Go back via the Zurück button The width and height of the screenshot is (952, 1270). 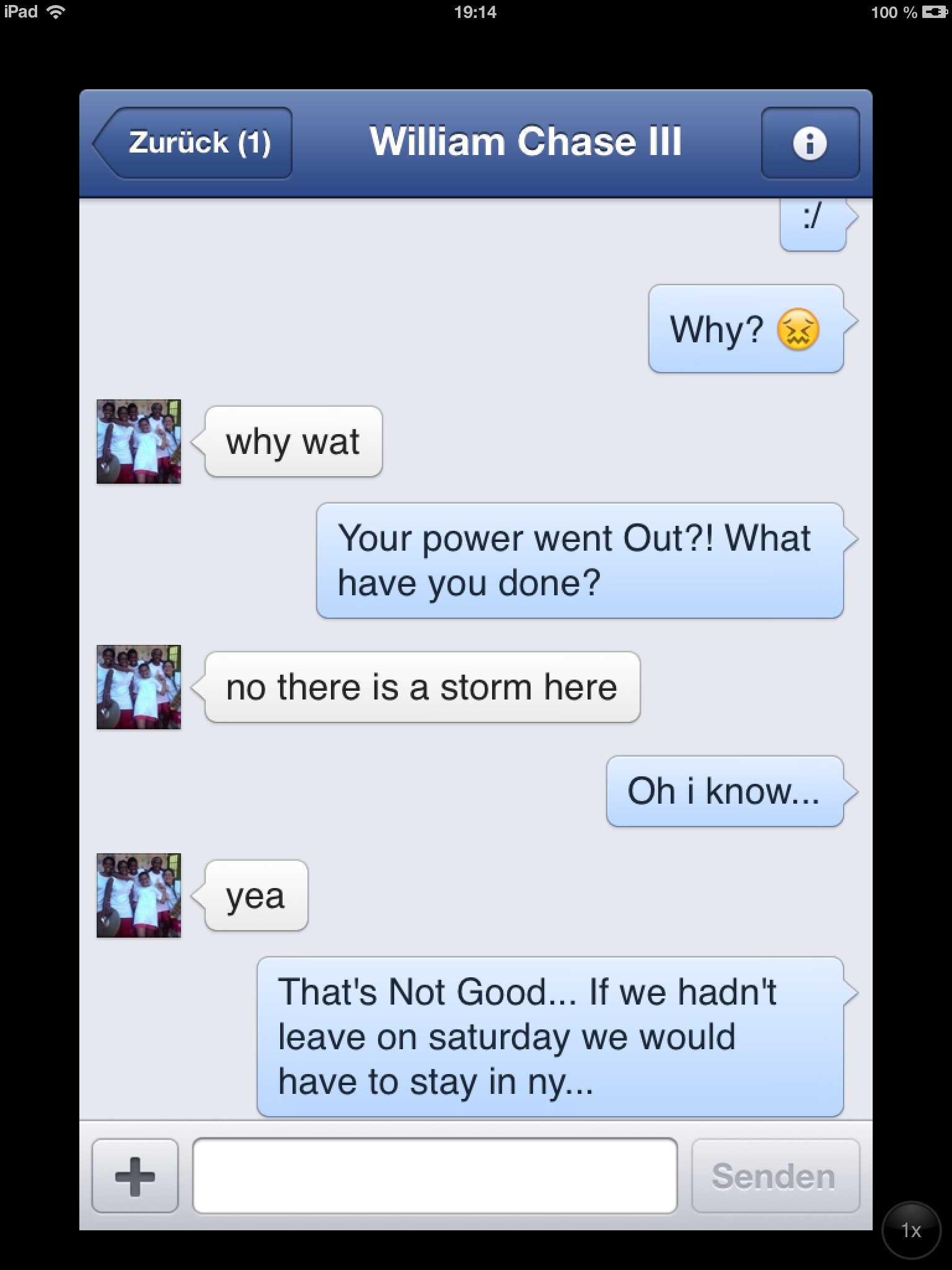coord(193,143)
